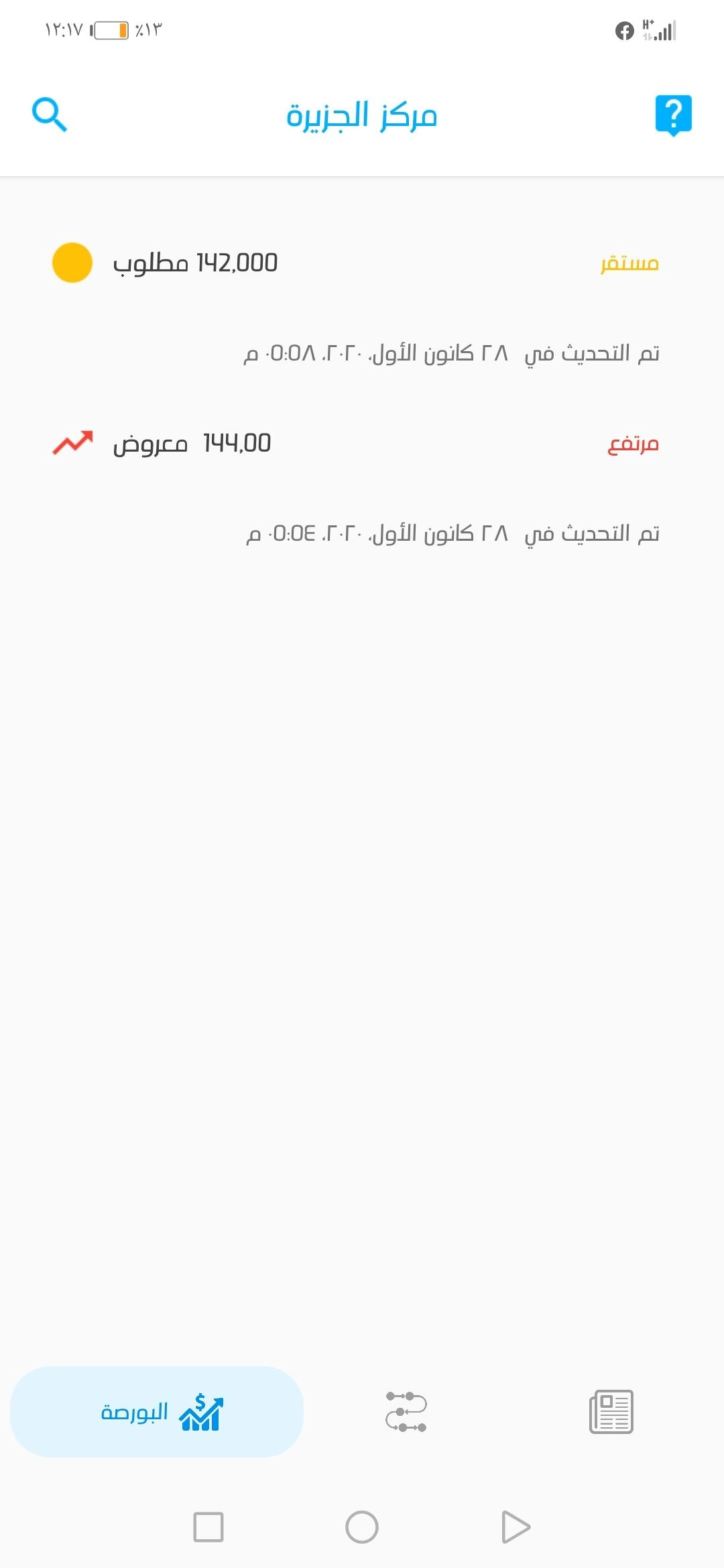Tap the system home button
Viewport: 724px width, 1568px height.
point(362,1527)
